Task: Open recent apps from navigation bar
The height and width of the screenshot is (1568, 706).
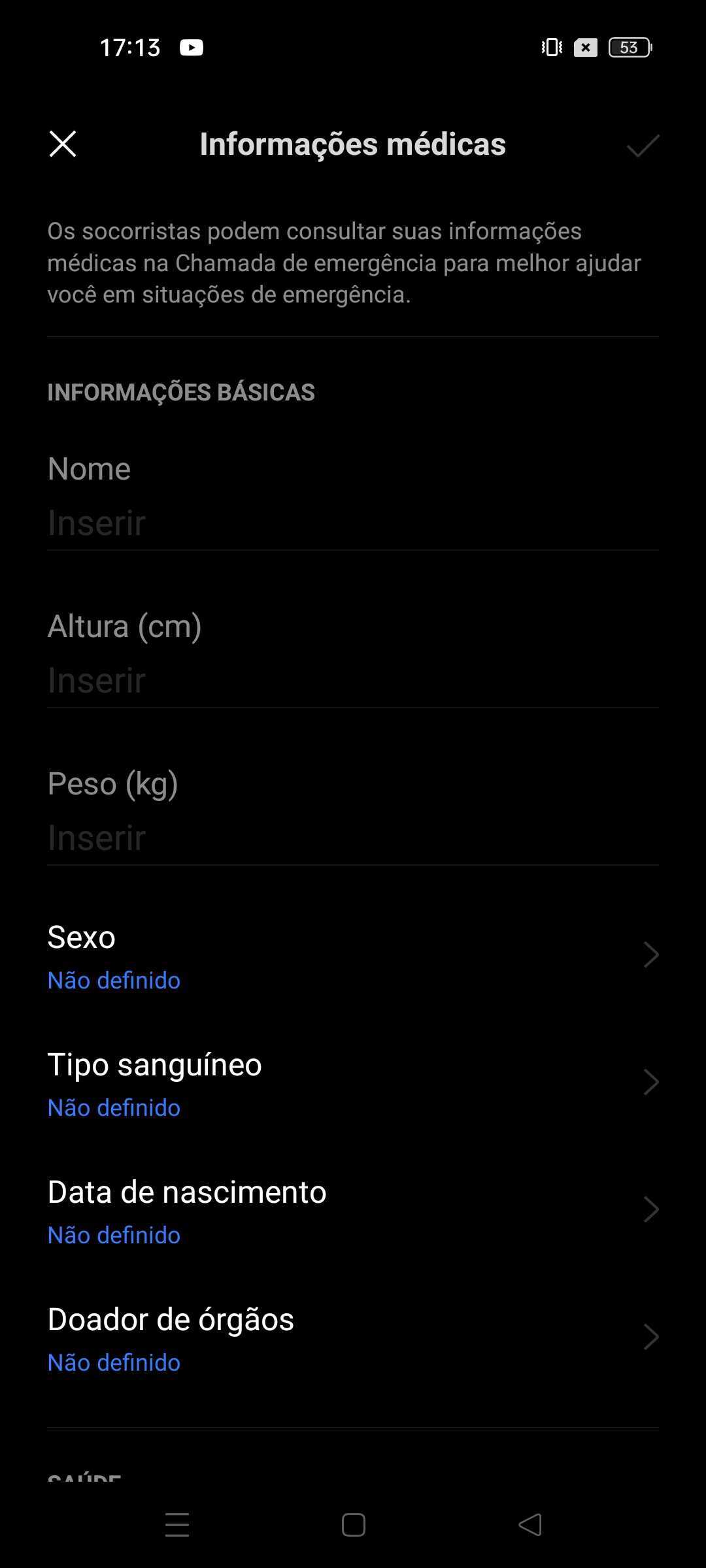Action: [x=177, y=1526]
